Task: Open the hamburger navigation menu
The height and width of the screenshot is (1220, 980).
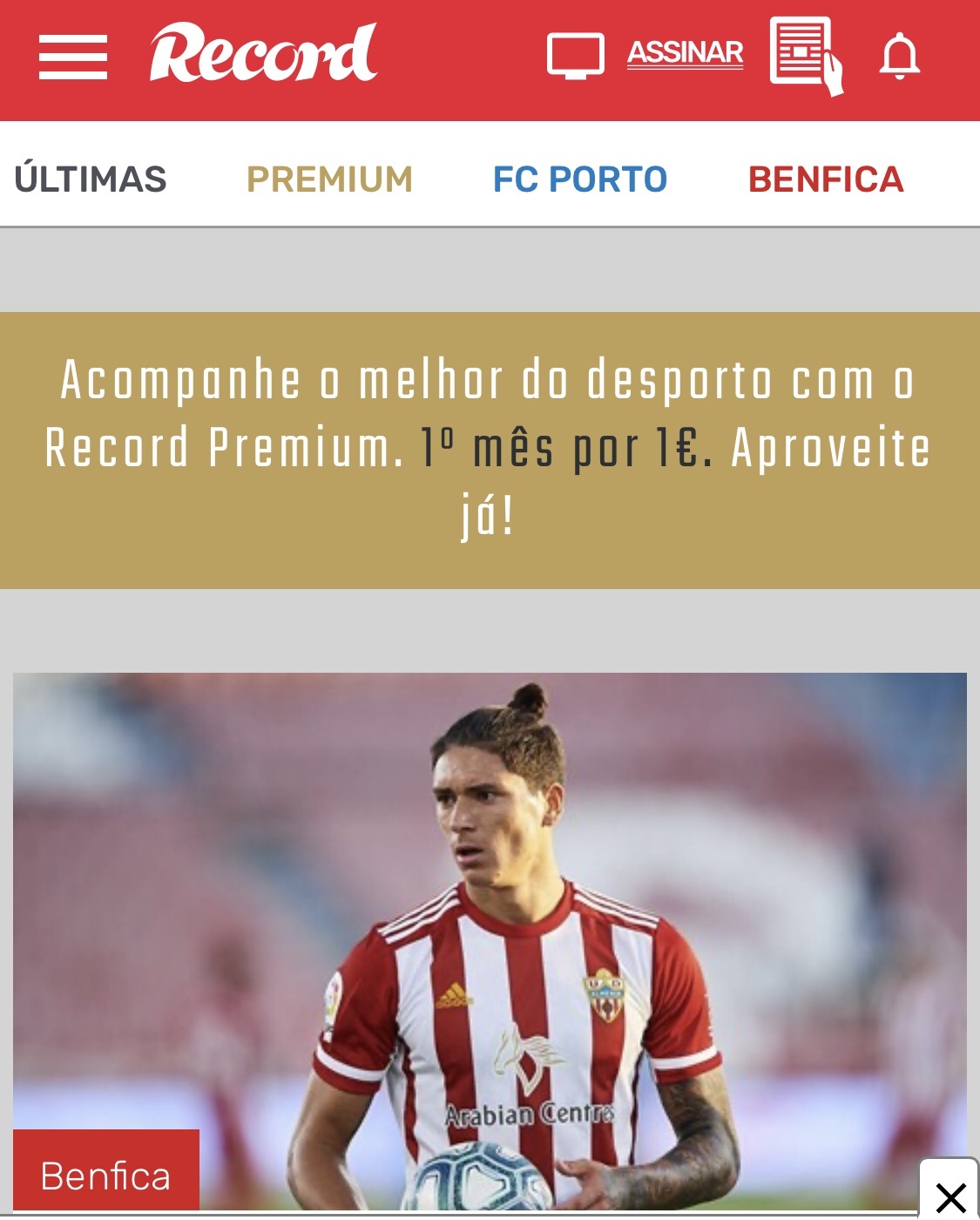Action: point(73,58)
